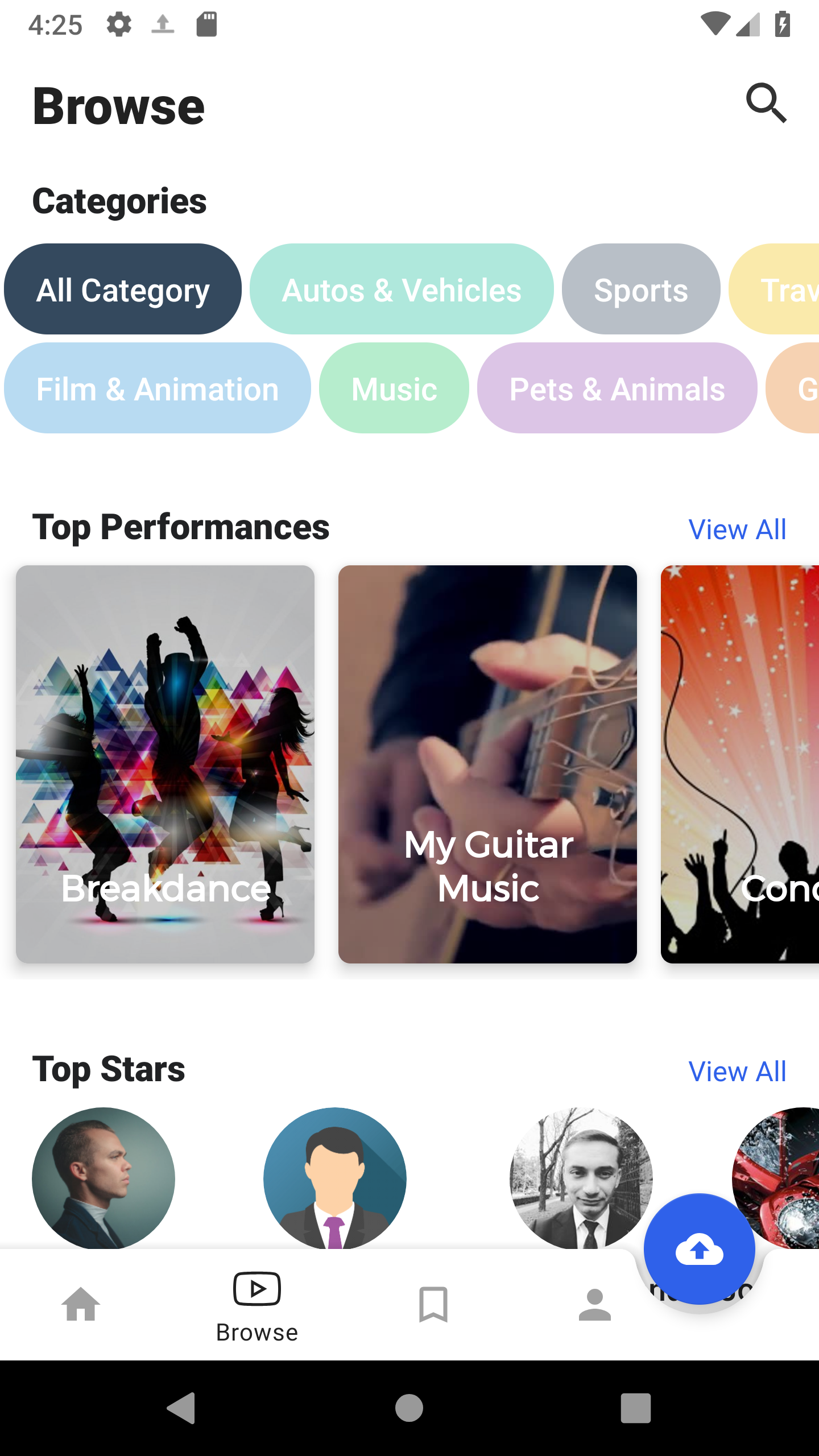Open the Breakdance performance card
This screenshot has width=819, height=1456.
165,764
